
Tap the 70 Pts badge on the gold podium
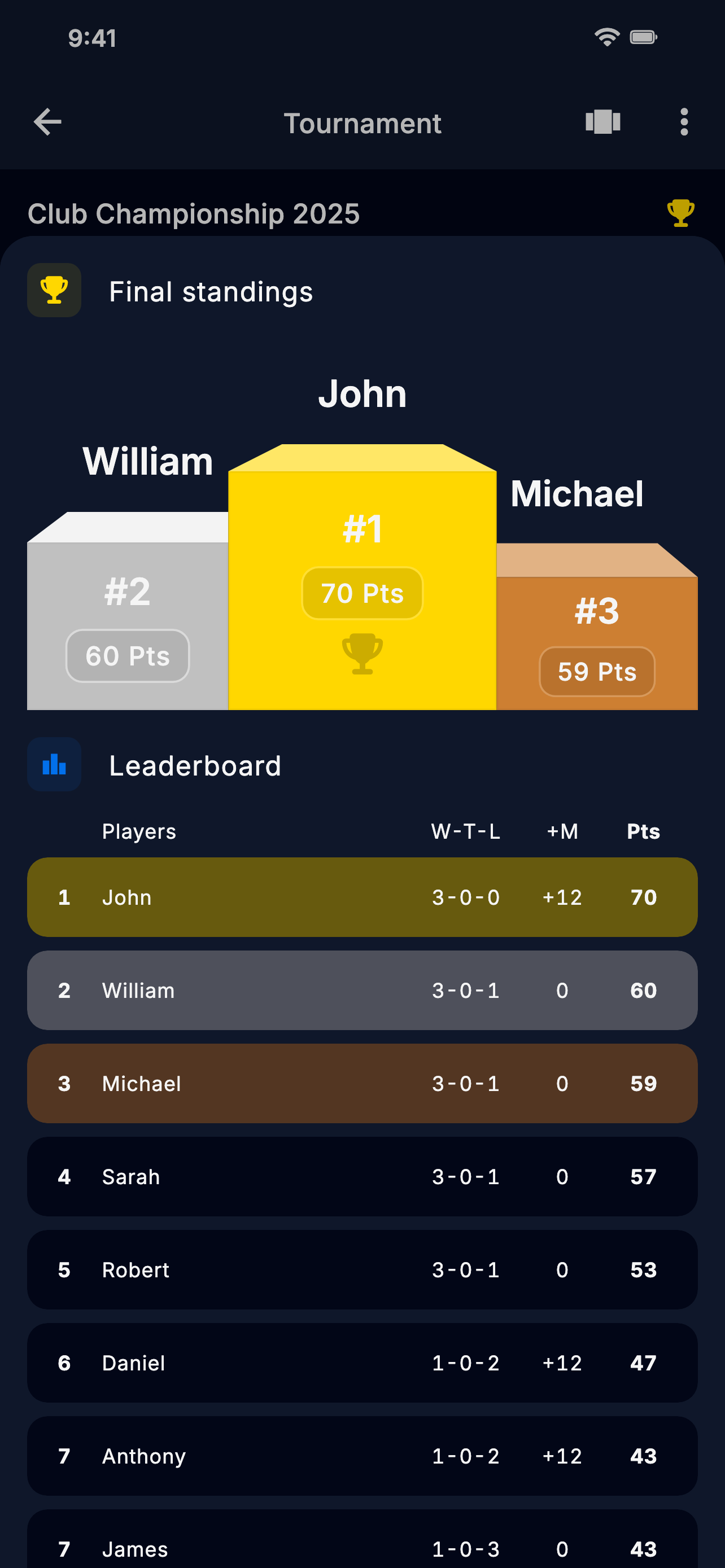pos(361,593)
